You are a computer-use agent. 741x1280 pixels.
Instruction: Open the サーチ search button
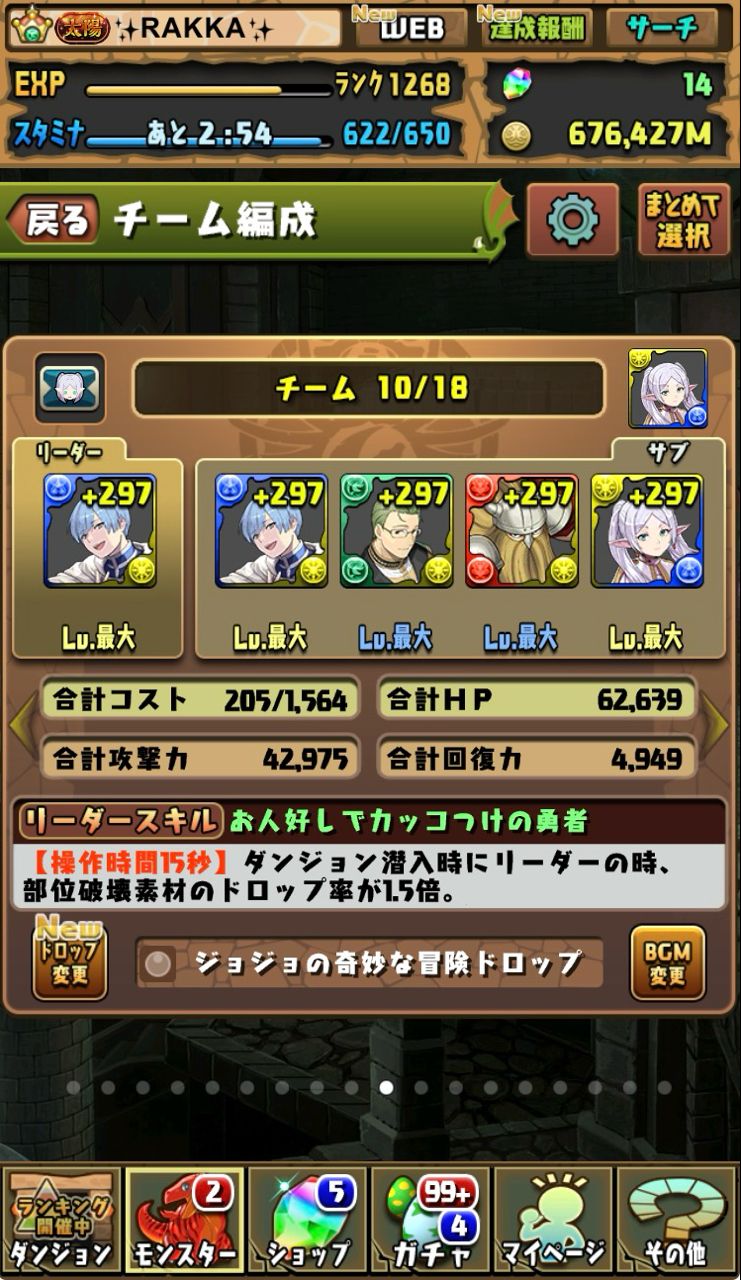tap(661, 28)
